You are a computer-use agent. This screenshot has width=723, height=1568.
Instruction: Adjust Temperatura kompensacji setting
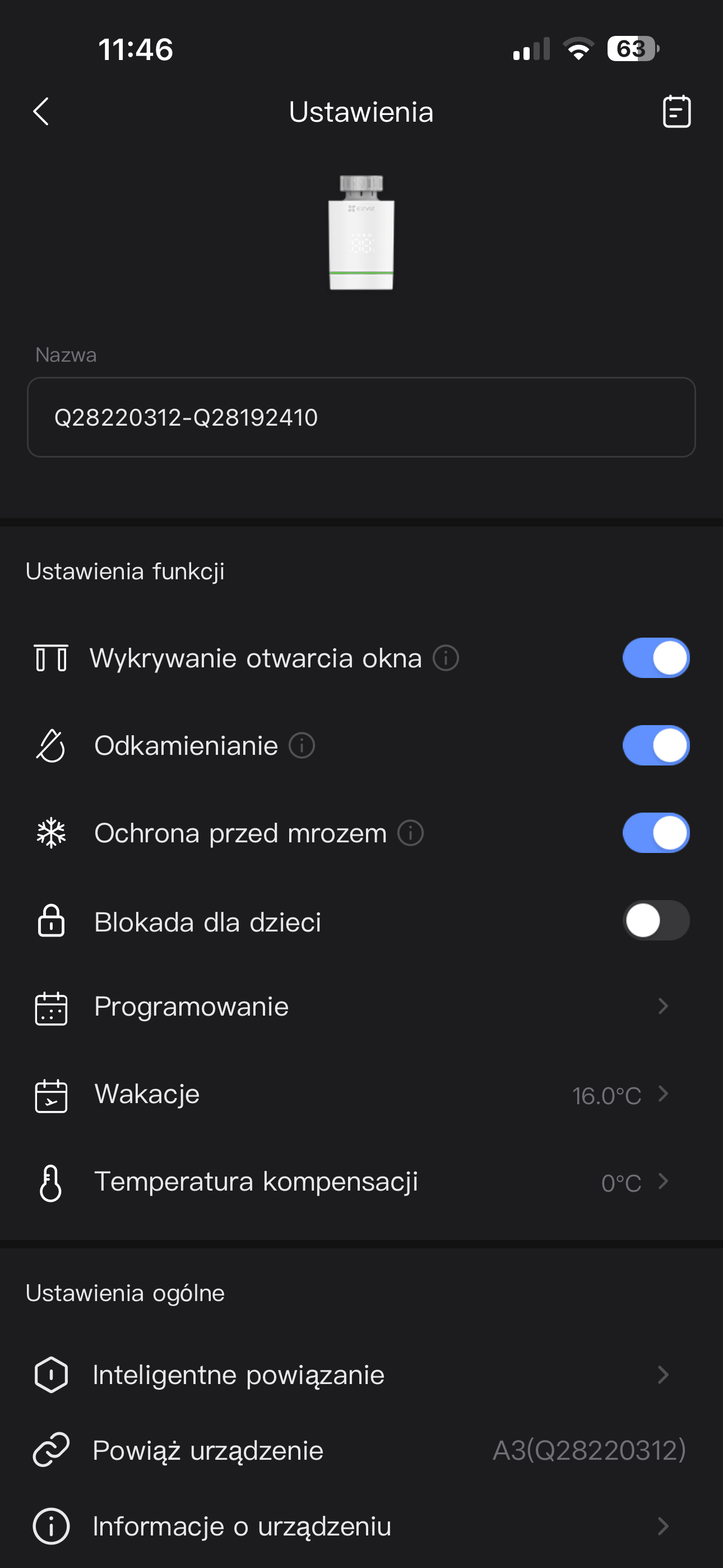[361, 1182]
